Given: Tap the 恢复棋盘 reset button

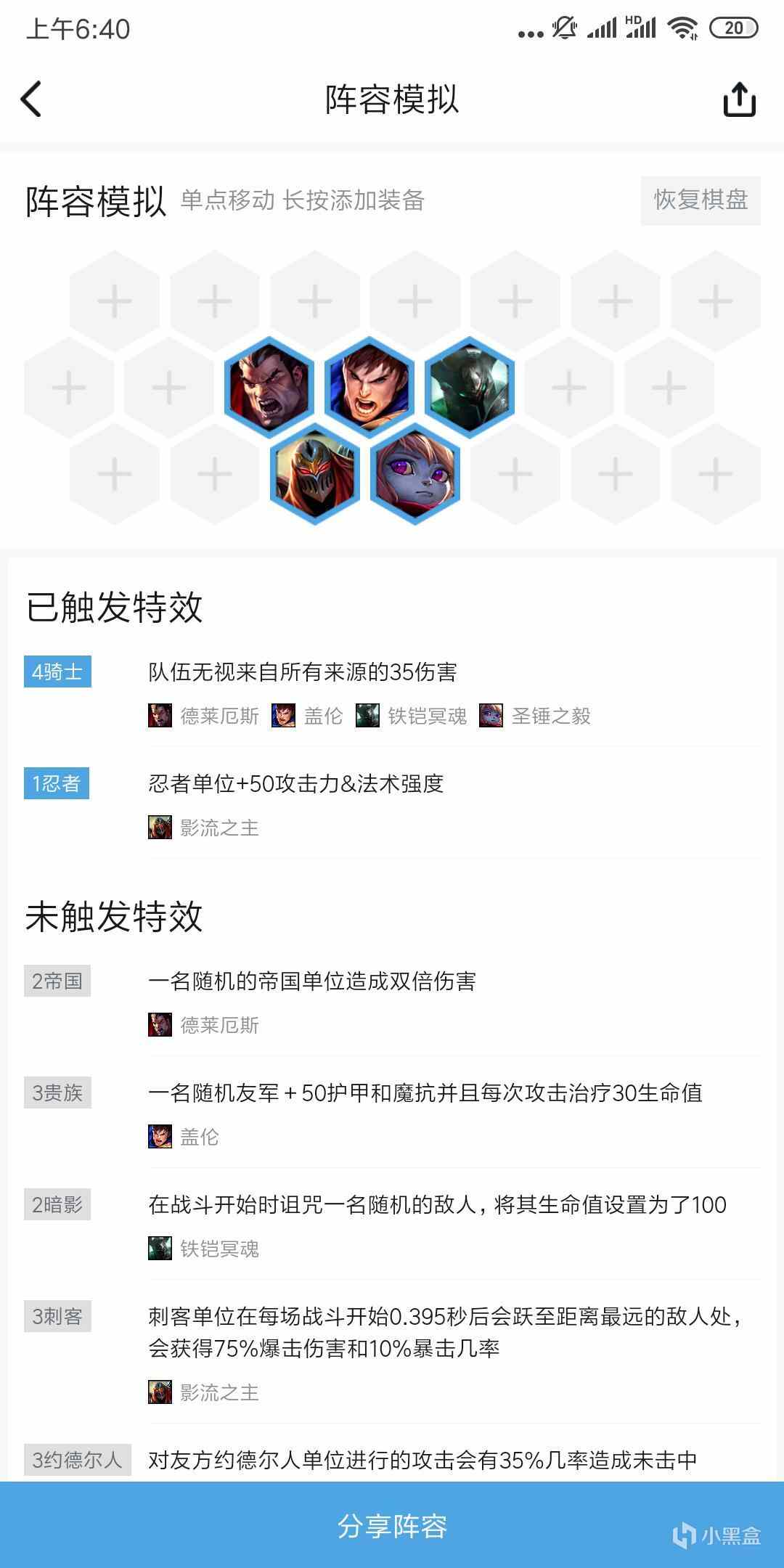Looking at the screenshot, I should pos(700,200).
